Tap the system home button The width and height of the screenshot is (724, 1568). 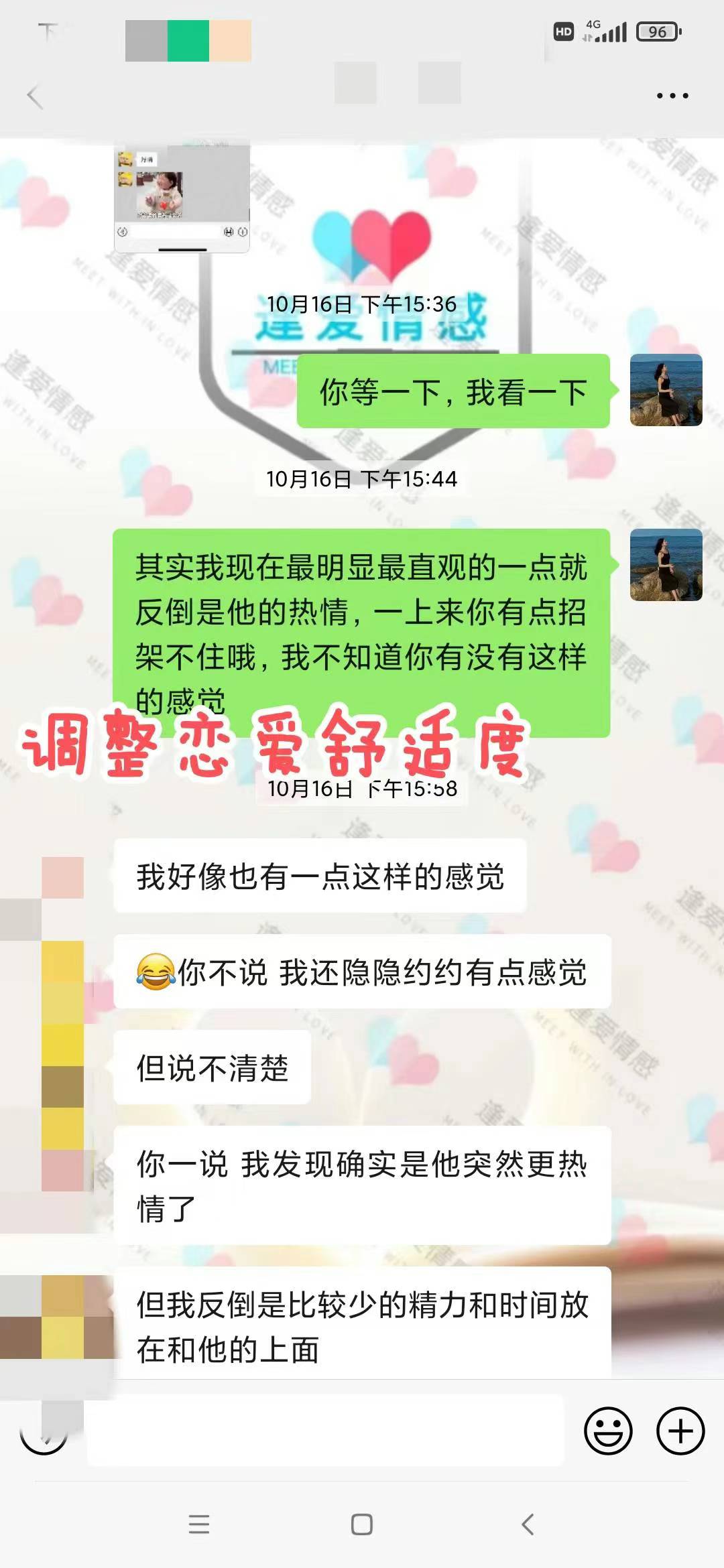click(362, 1524)
